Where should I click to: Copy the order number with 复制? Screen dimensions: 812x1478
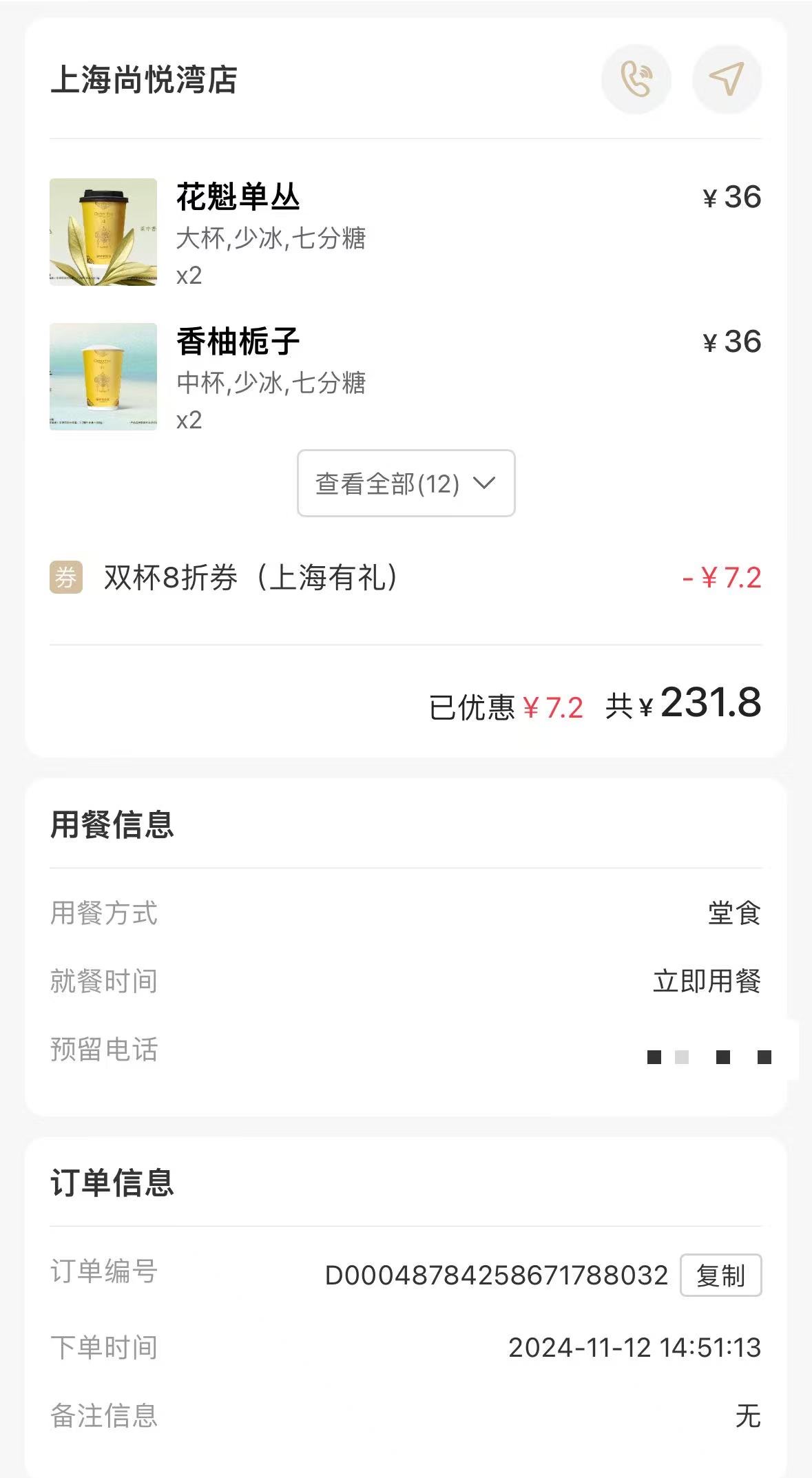coord(720,1275)
